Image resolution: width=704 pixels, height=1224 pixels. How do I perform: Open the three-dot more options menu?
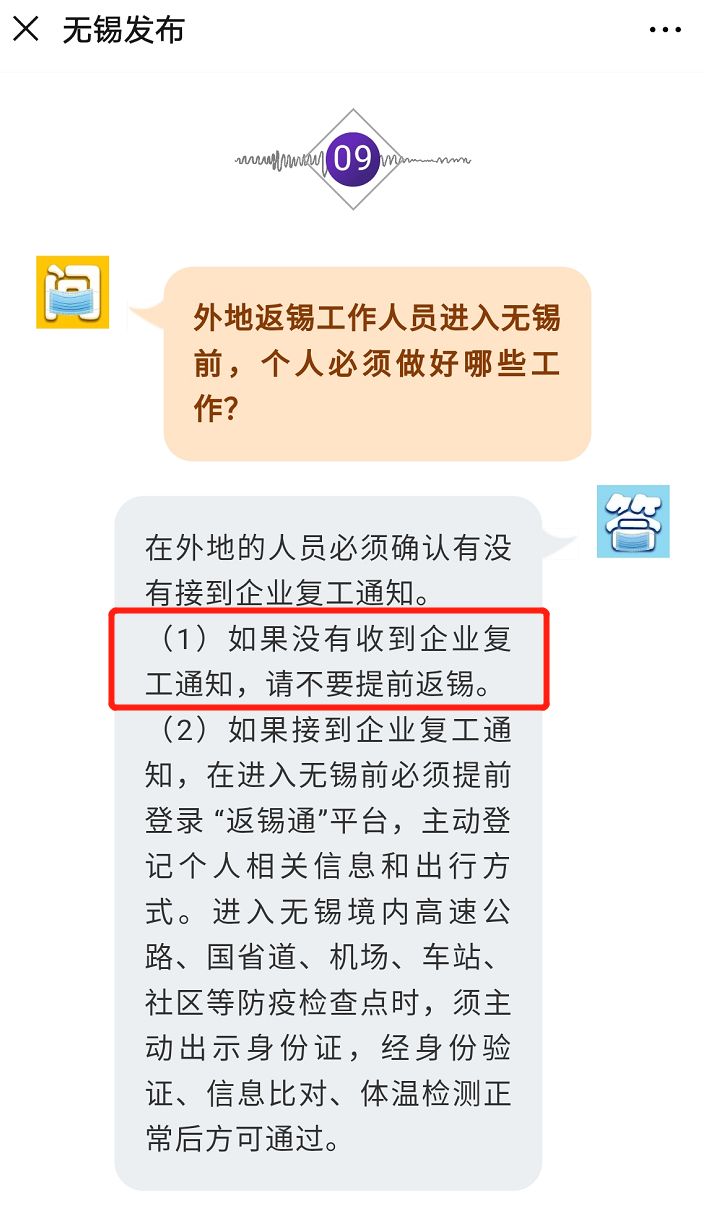665,30
